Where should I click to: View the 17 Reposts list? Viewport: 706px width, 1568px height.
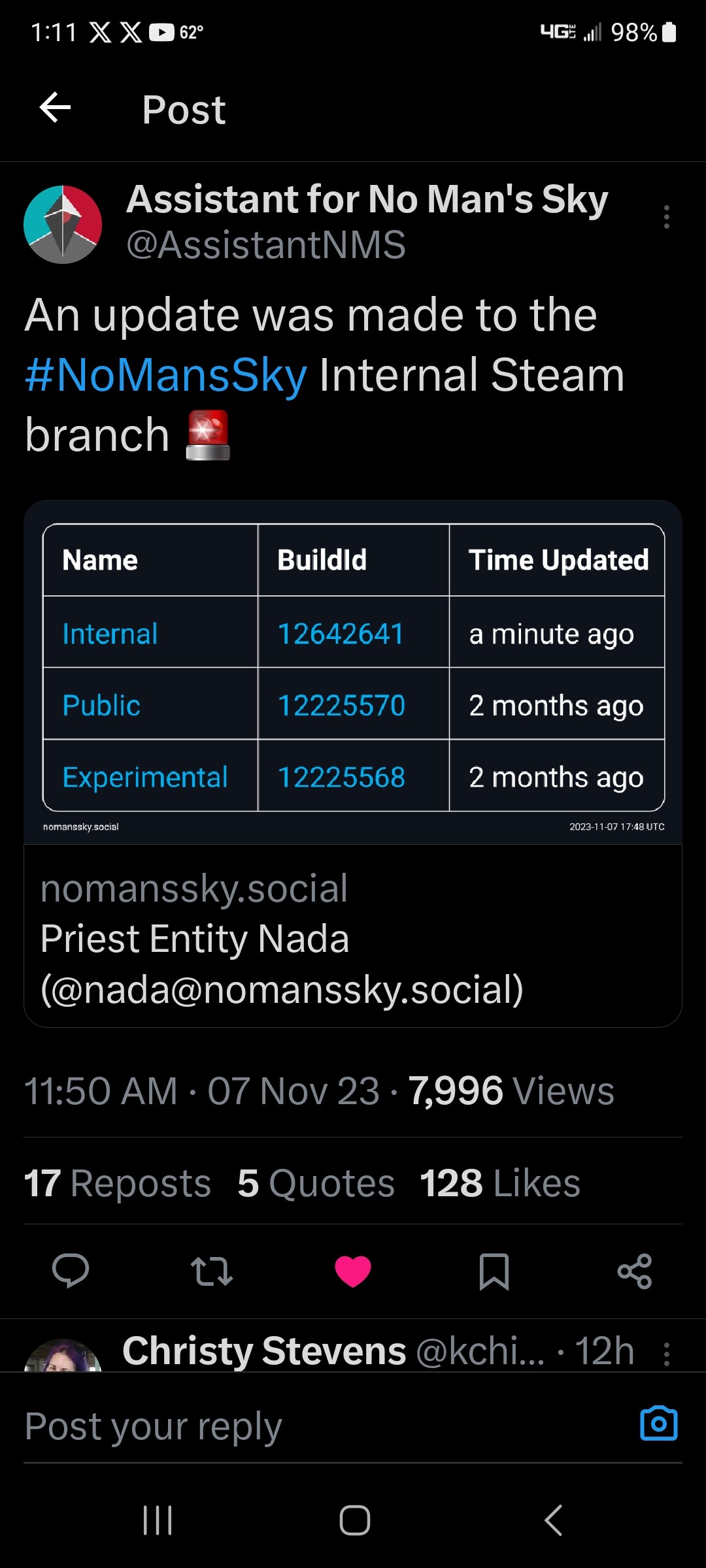(x=118, y=1183)
